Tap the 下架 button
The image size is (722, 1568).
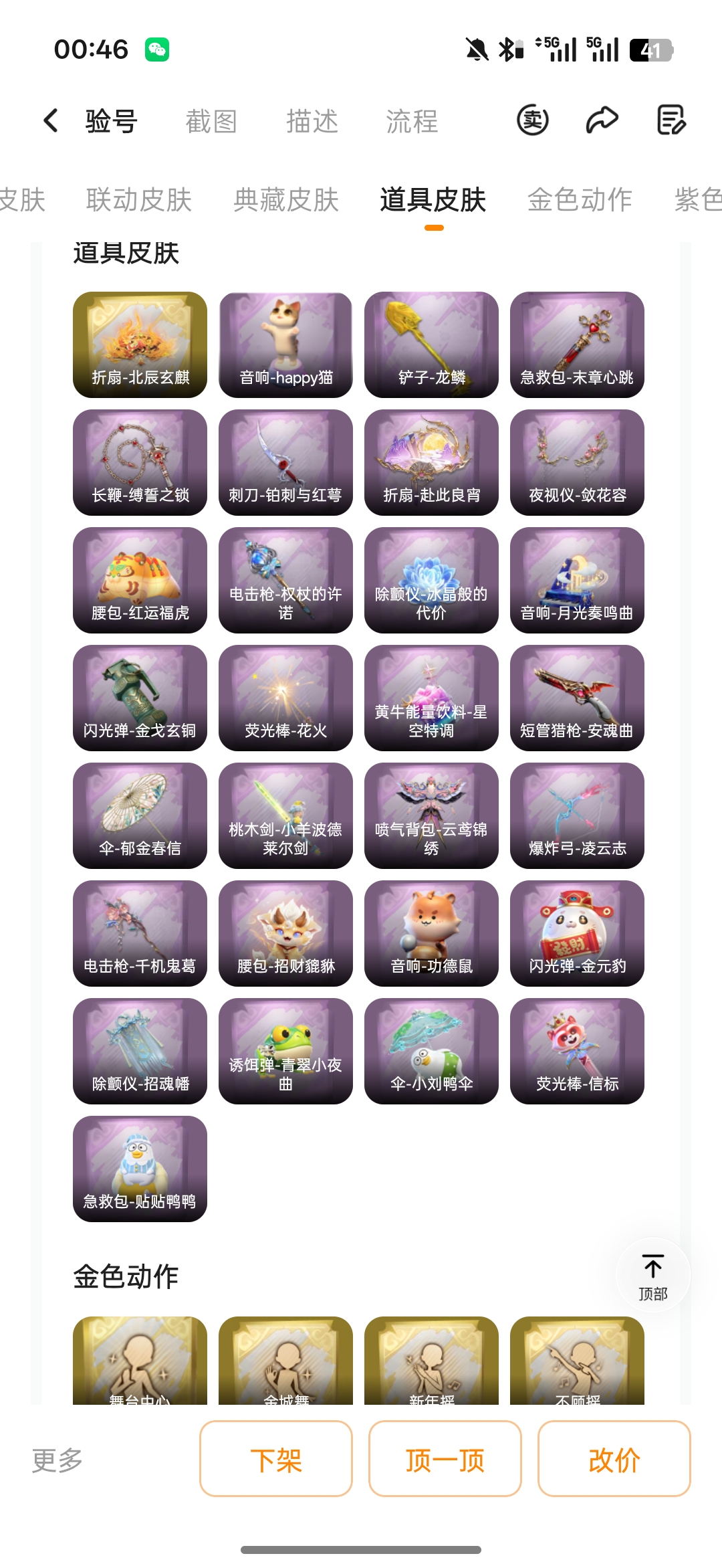click(276, 1458)
